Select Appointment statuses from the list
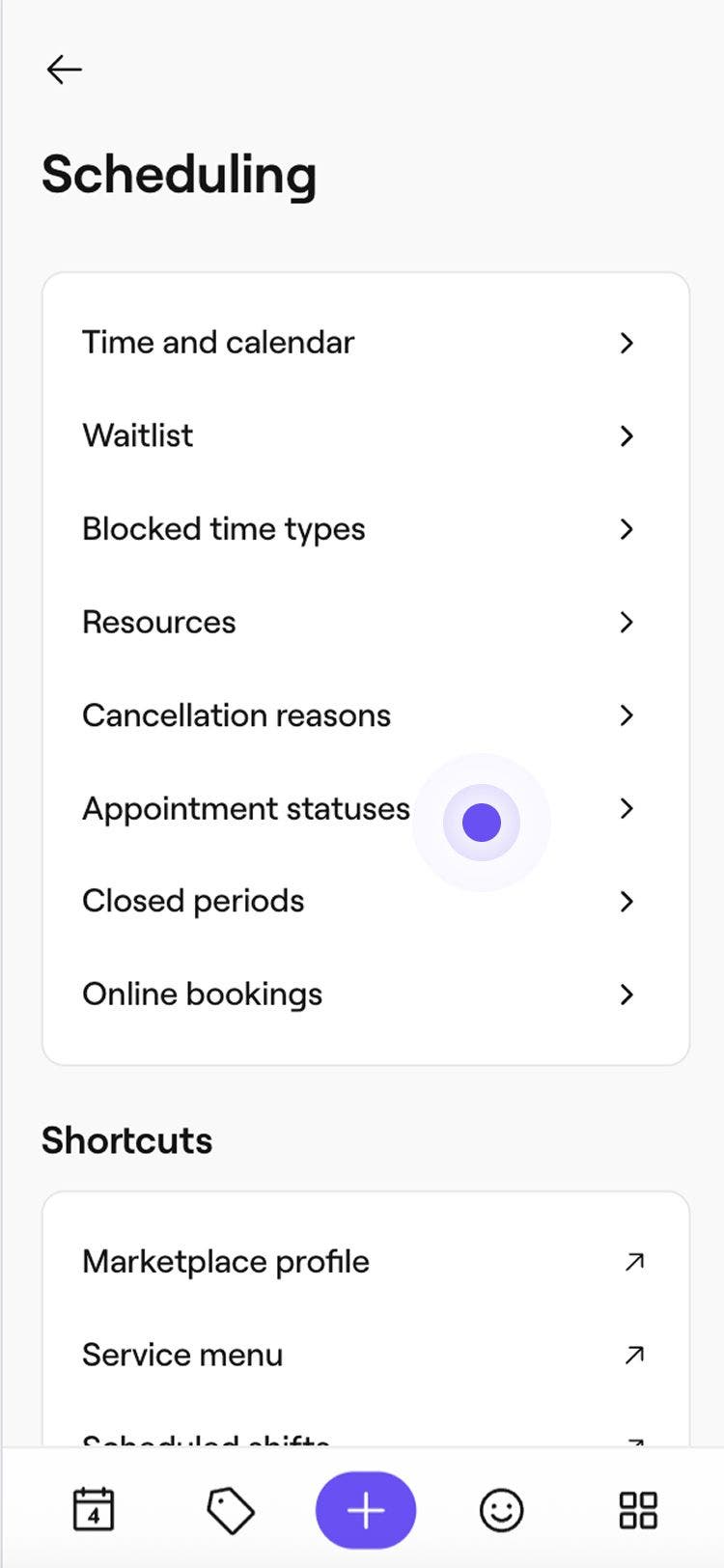 click(246, 809)
